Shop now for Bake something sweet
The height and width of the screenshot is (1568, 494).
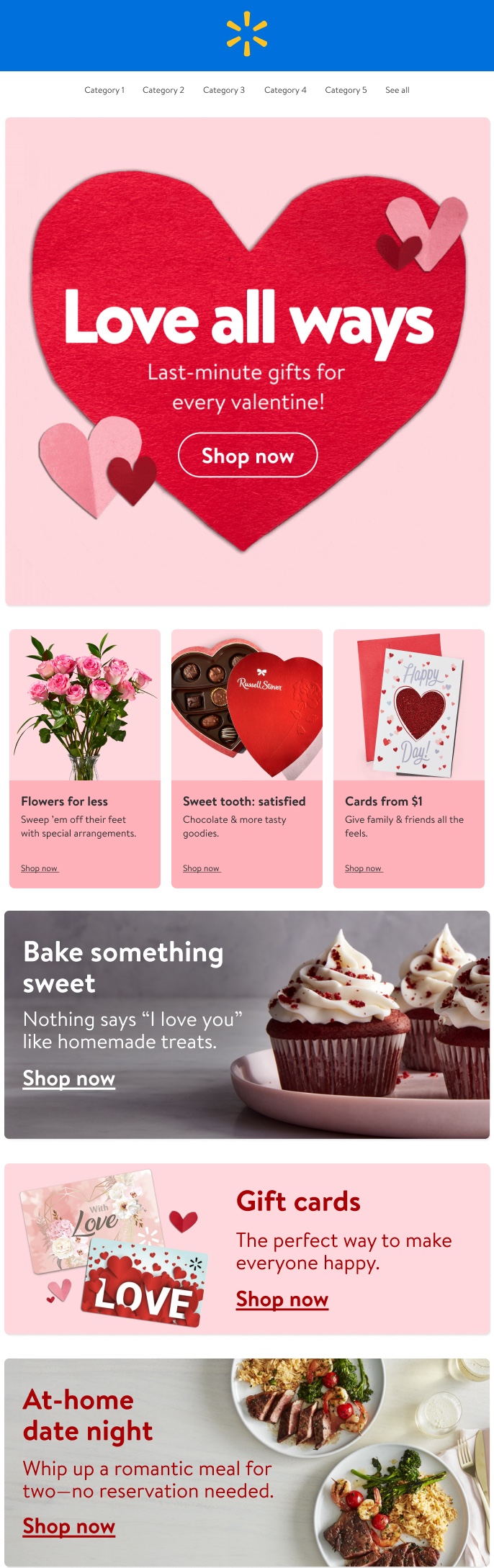69,1078
